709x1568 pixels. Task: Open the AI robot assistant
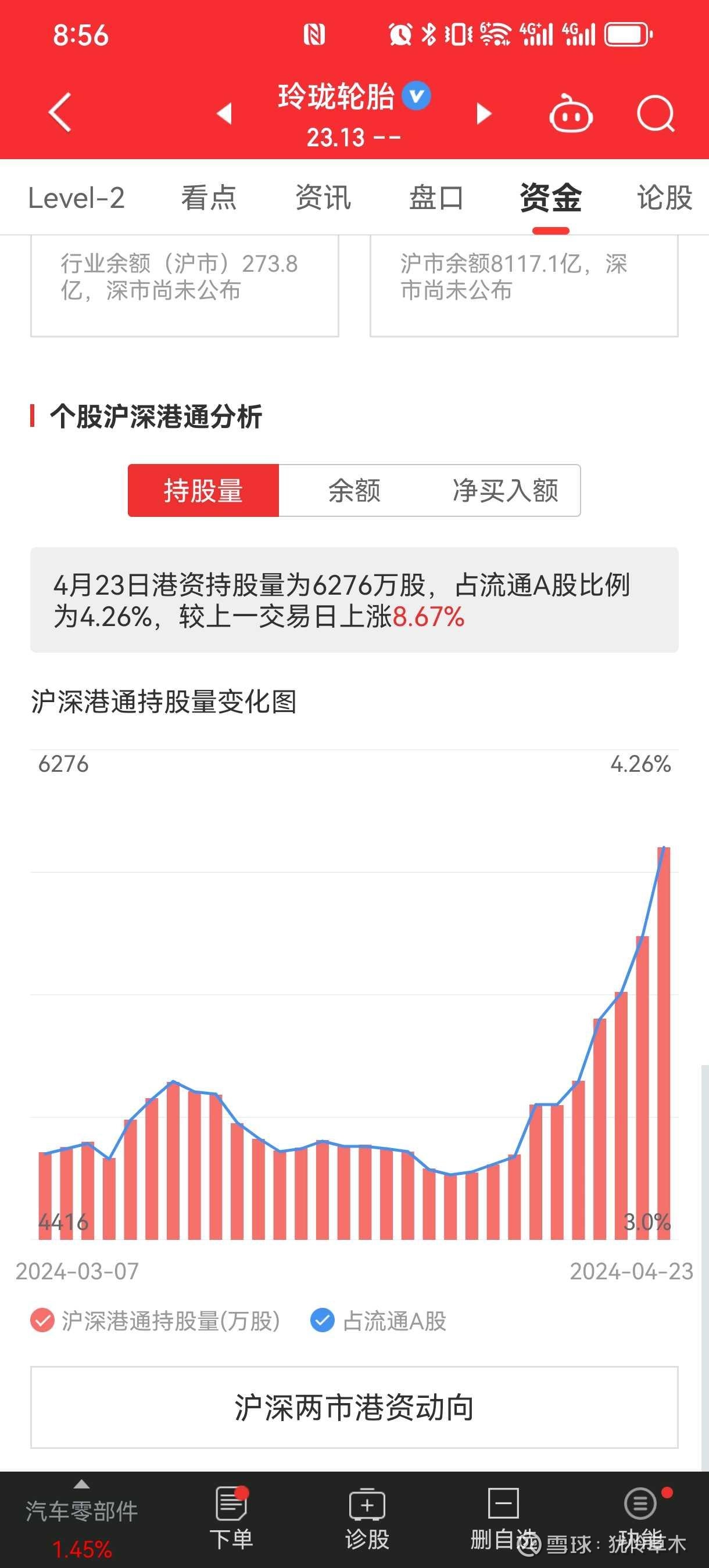(x=571, y=114)
